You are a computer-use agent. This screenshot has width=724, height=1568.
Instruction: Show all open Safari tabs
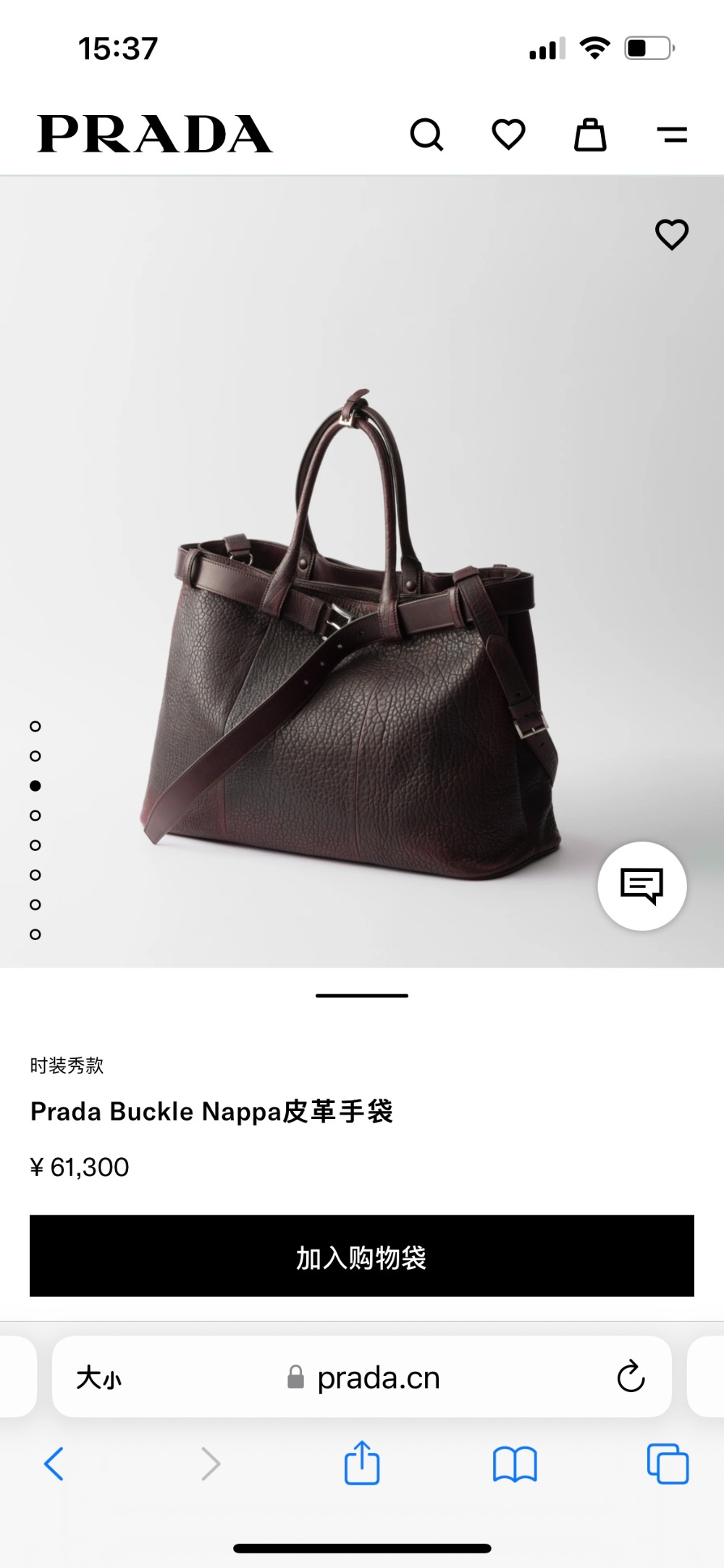[668, 1464]
